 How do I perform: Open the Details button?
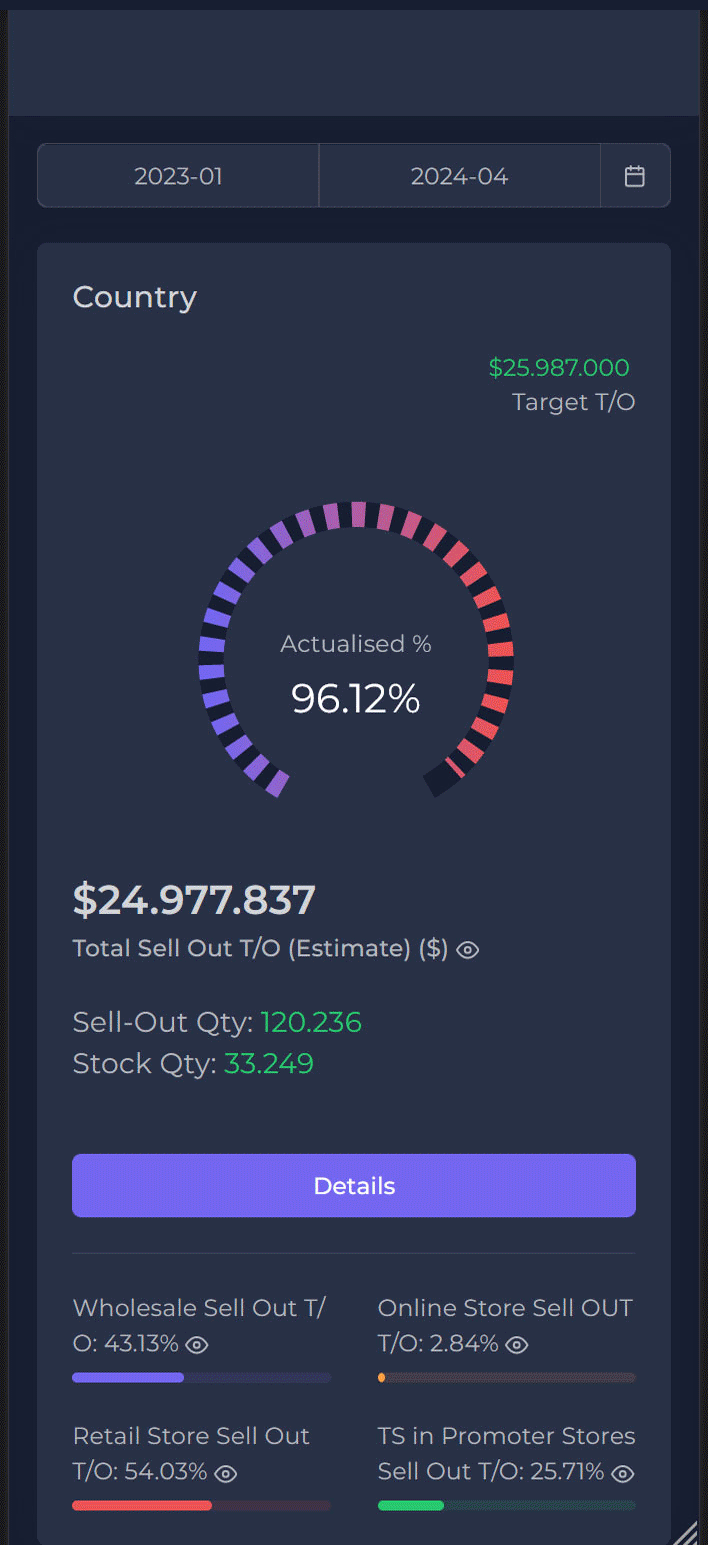pos(354,1186)
